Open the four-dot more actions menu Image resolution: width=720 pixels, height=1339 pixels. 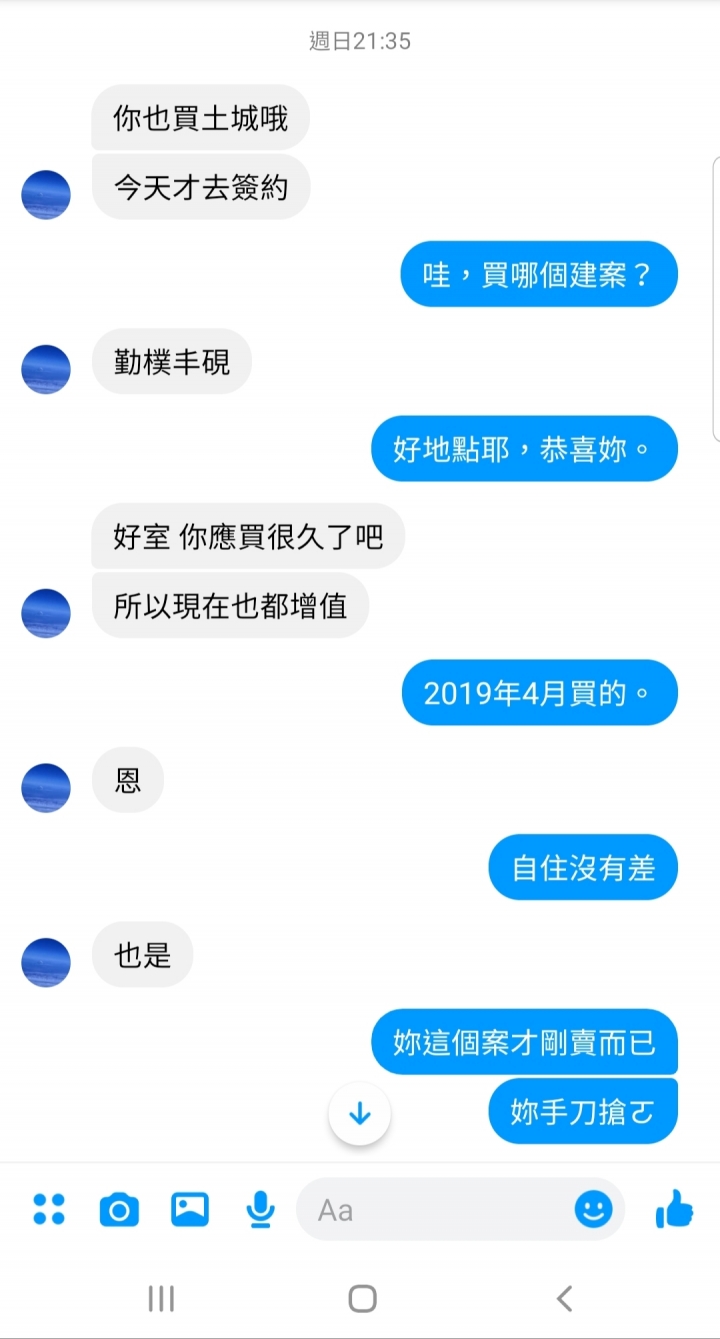(x=48, y=1210)
